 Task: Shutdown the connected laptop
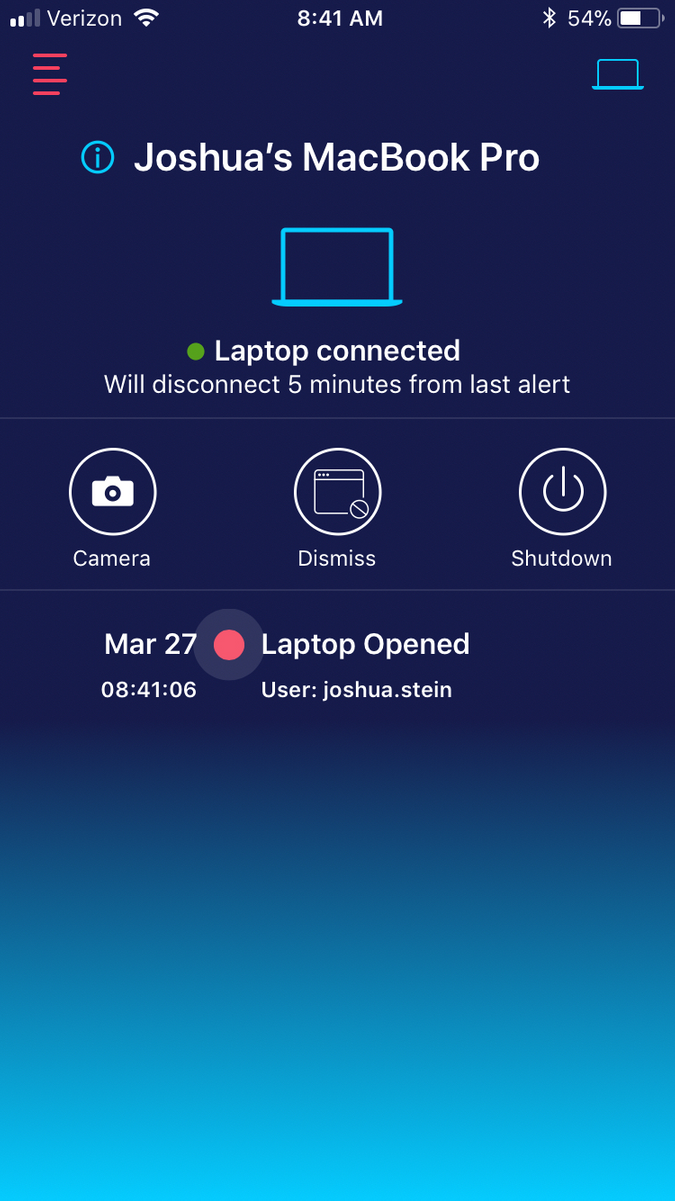[x=562, y=492]
